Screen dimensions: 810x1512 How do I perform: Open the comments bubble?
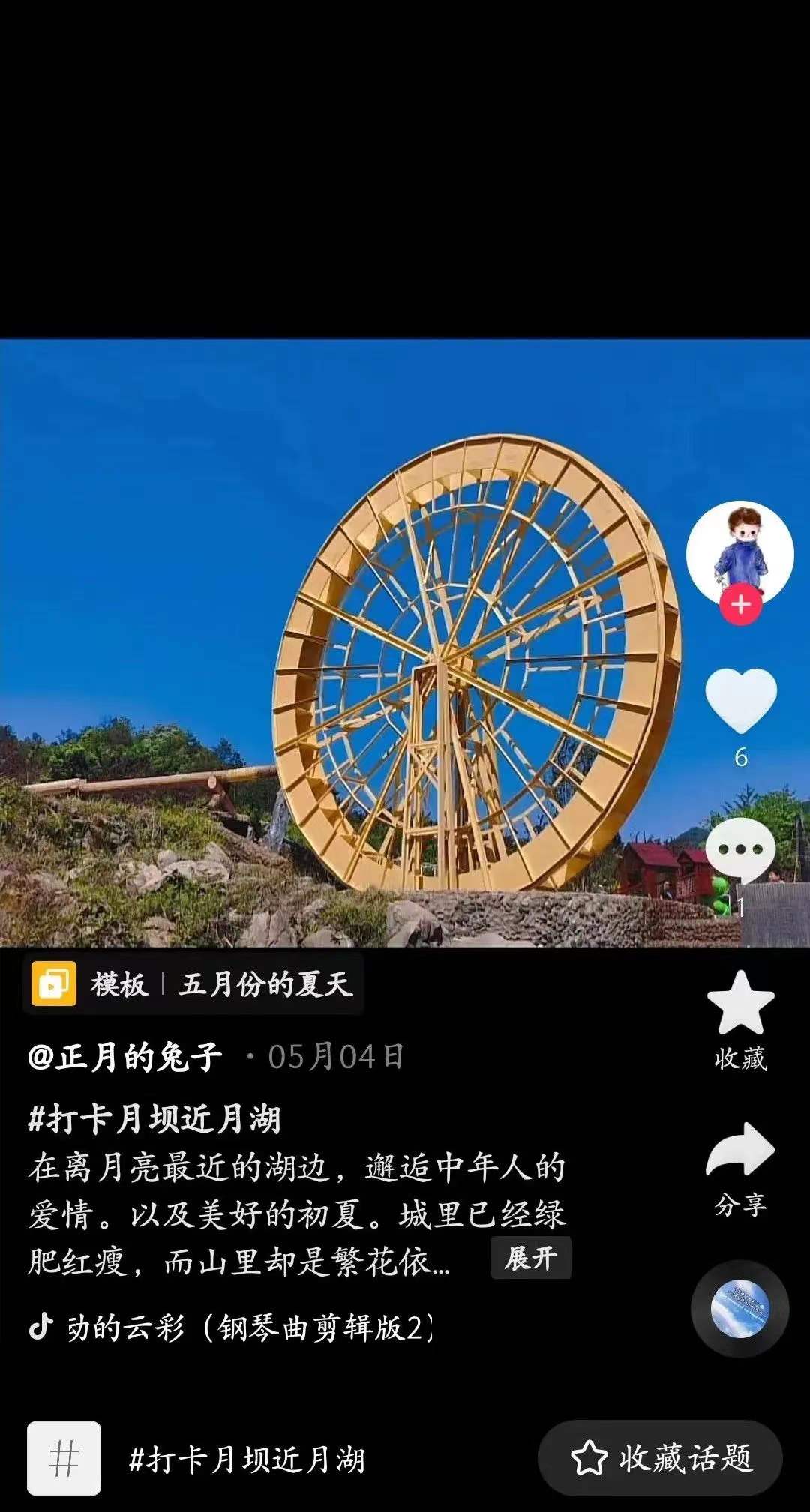(x=741, y=851)
